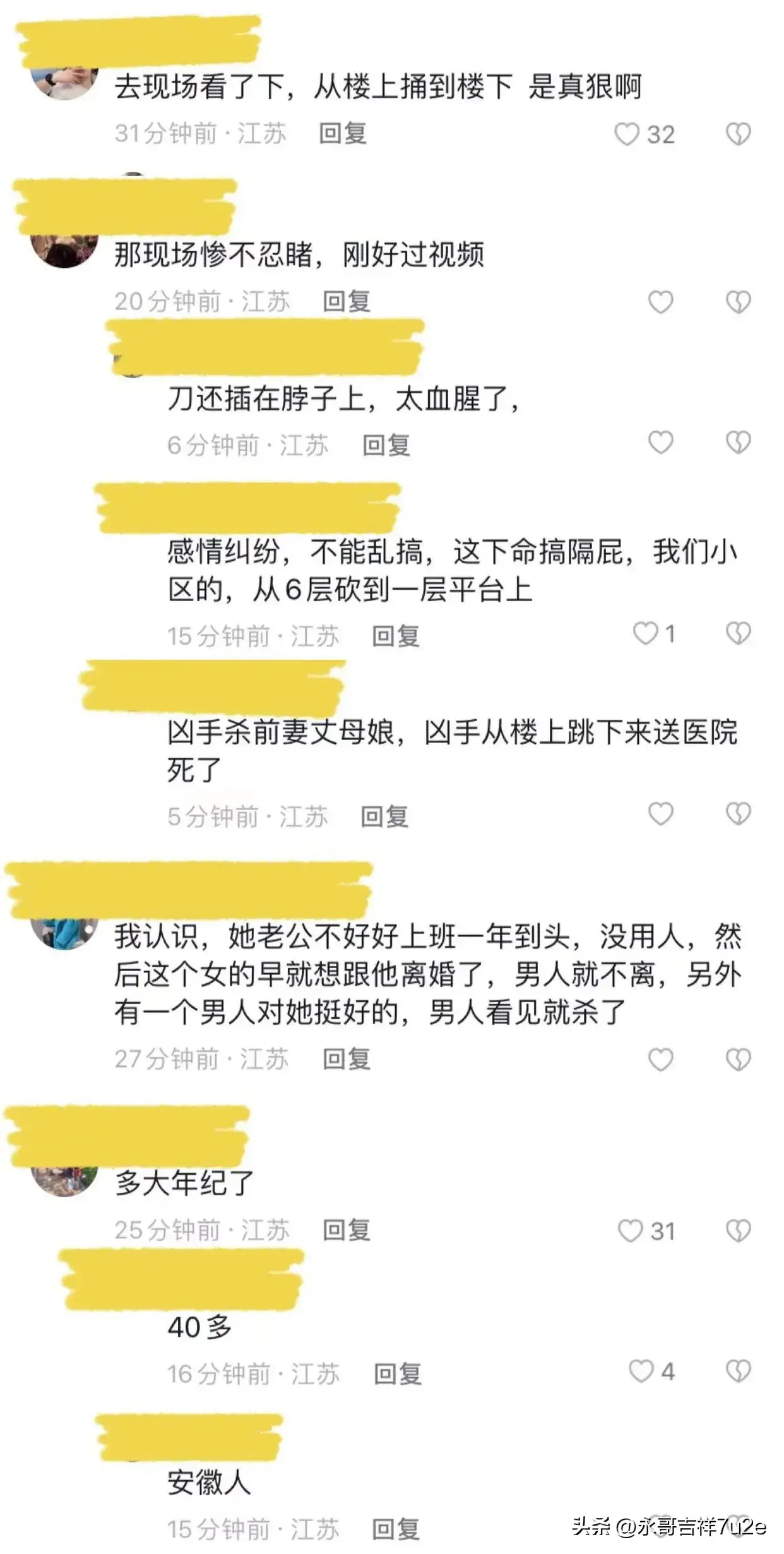The image size is (784, 1554).
Task: Reply to the comment starting '我认识，她老公'
Action: click(x=346, y=1060)
